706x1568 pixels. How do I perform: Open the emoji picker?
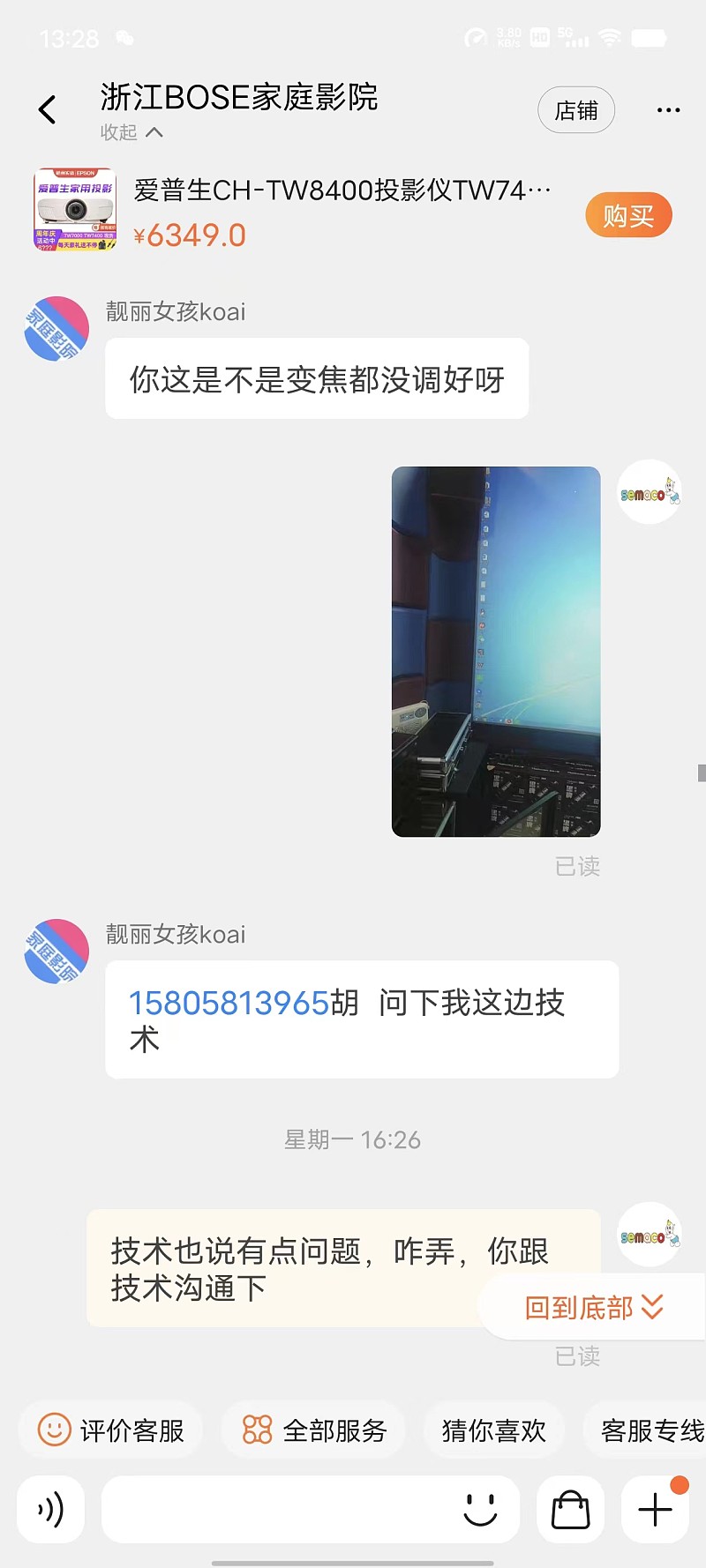(x=481, y=1510)
